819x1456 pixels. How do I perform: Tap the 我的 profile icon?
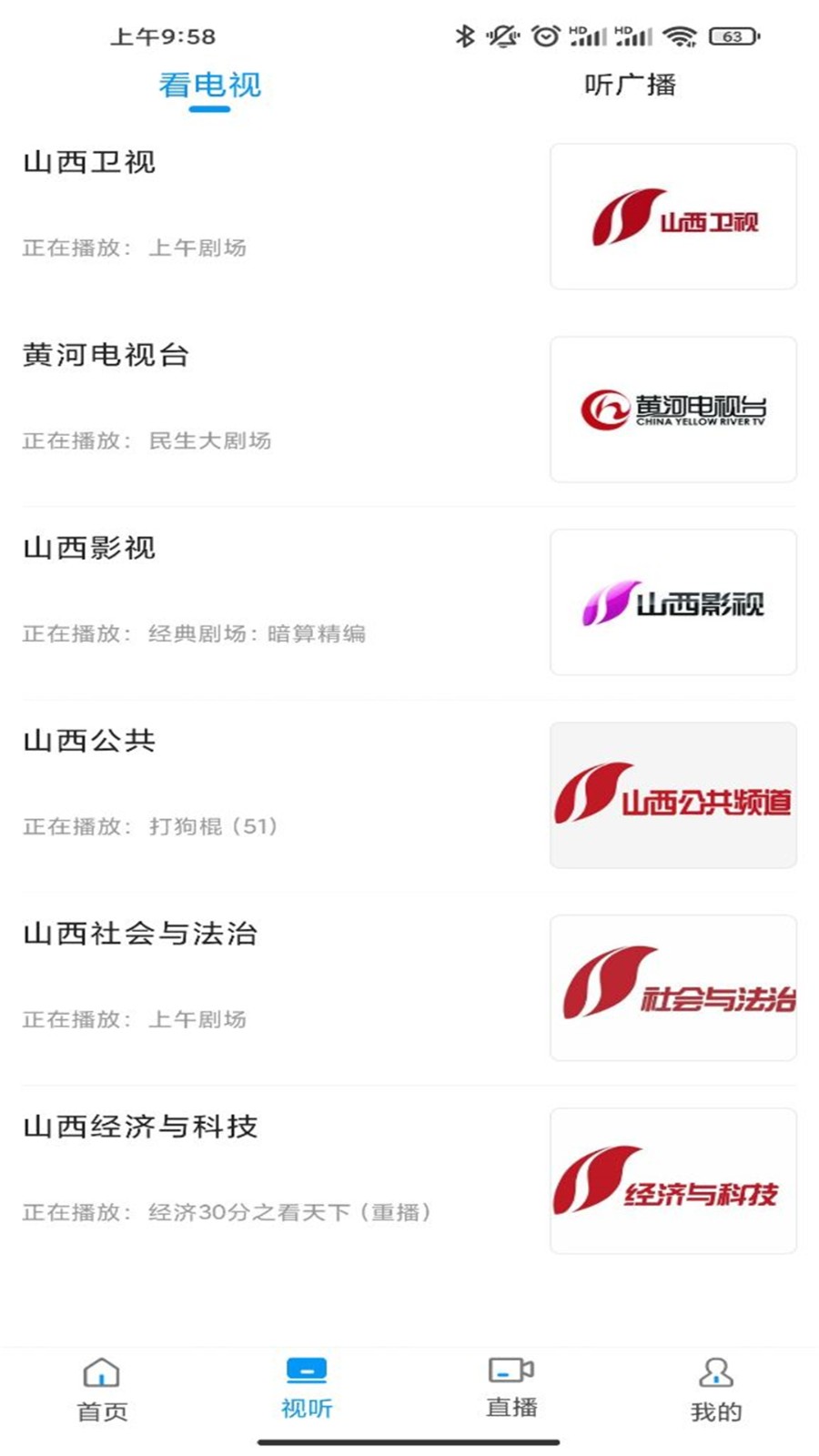click(714, 1370)
